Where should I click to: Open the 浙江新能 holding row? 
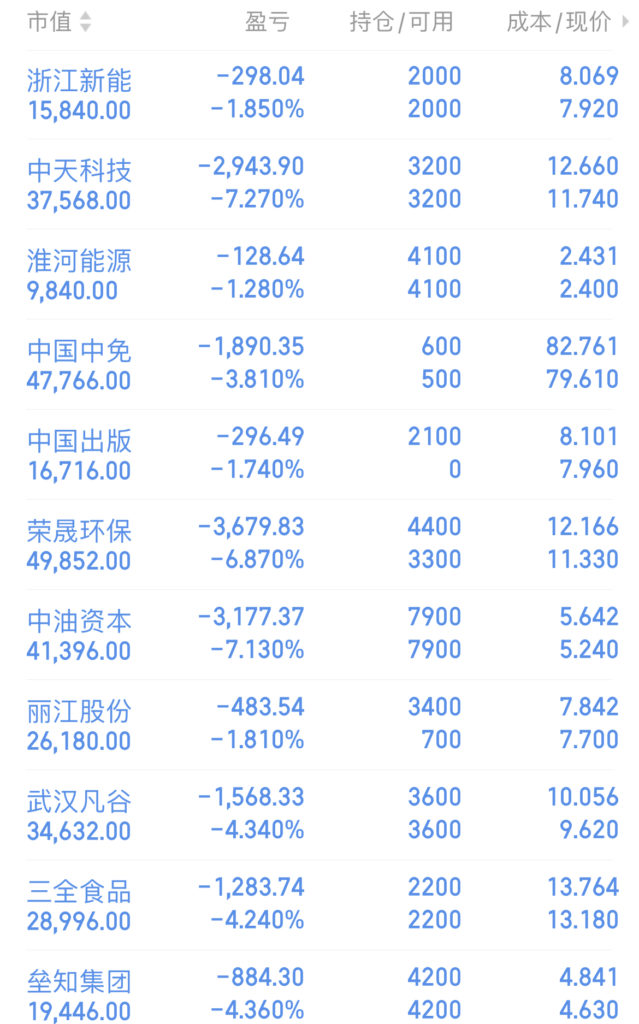click(x=322, y=95)
